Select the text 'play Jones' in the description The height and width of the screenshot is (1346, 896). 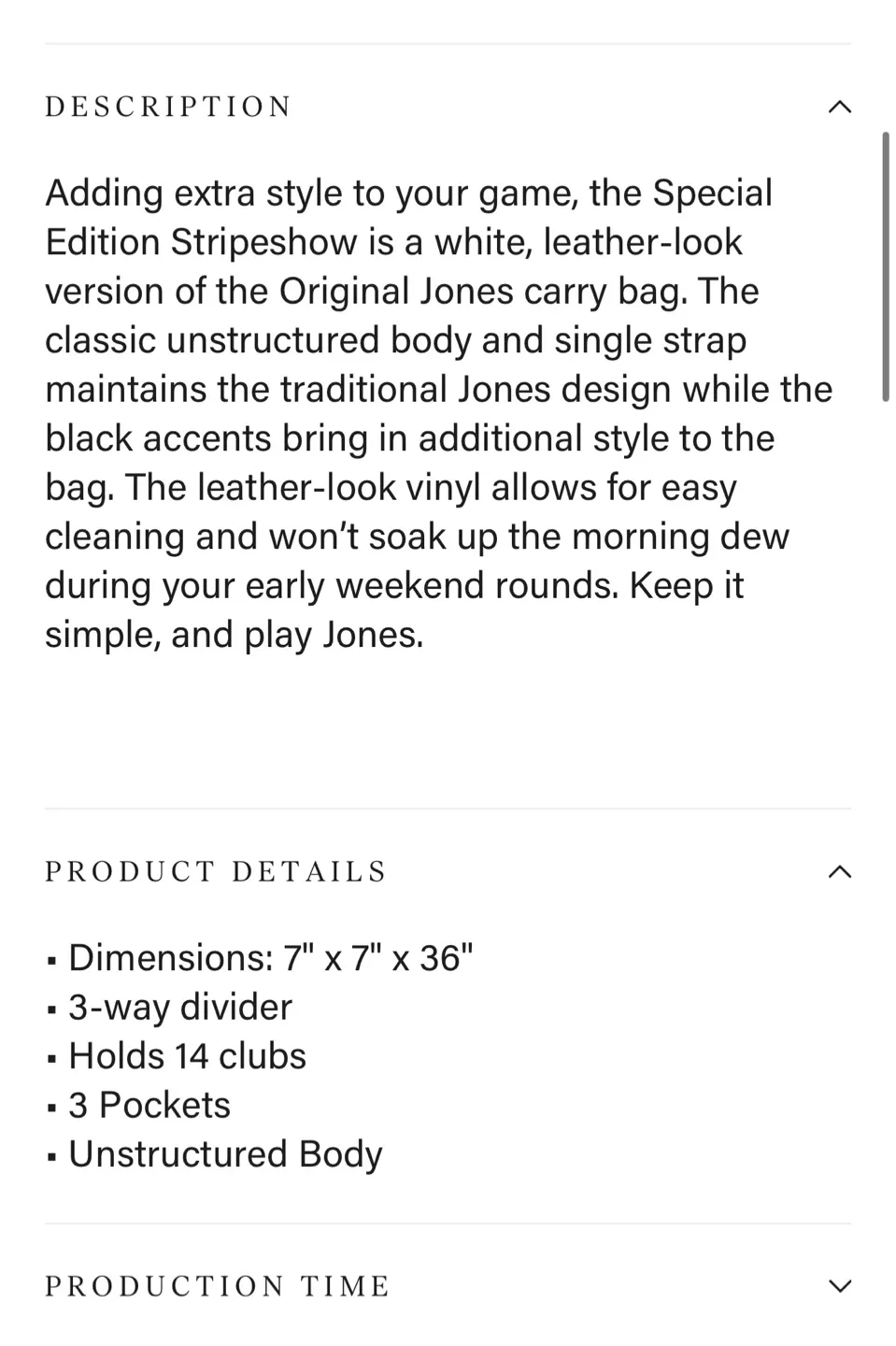point(332,634)
